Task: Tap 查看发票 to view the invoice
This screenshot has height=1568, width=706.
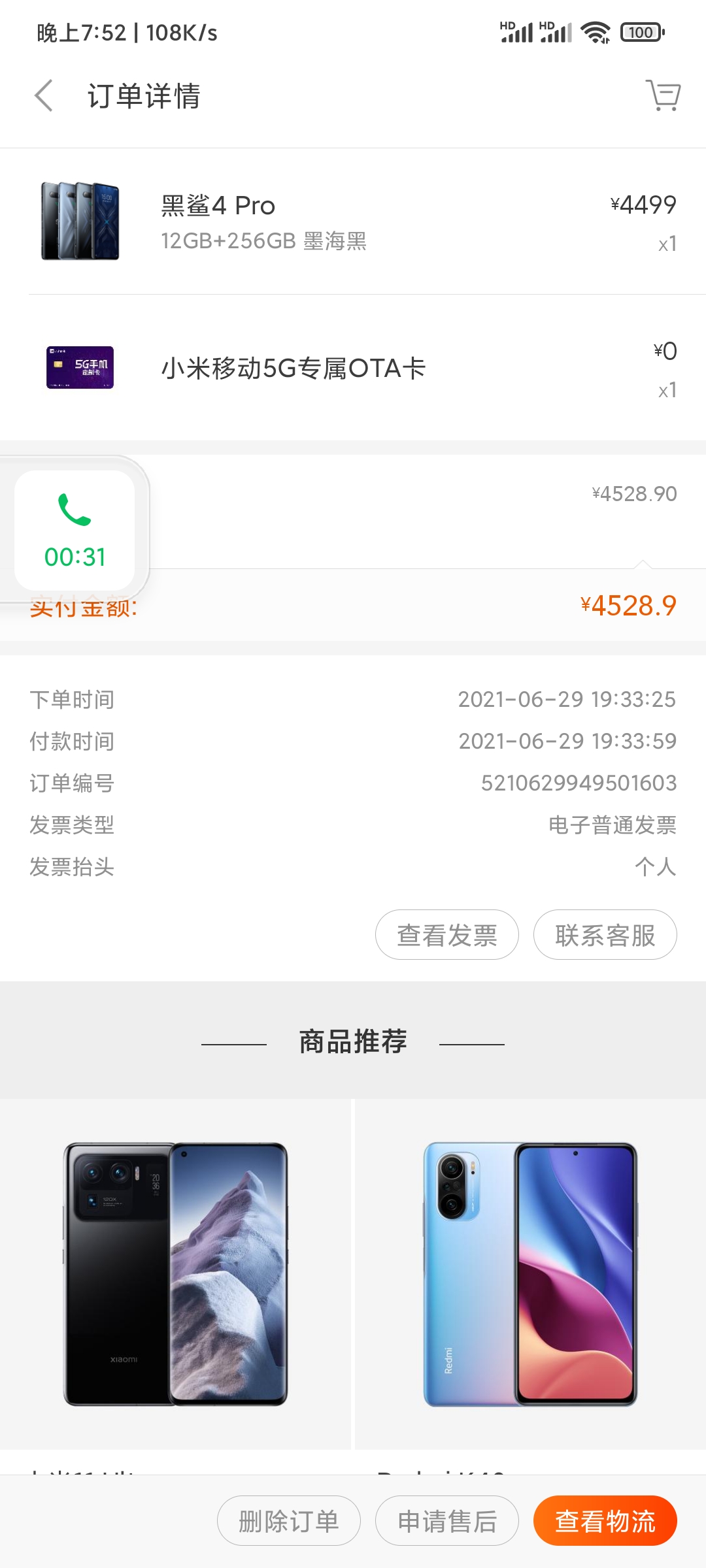Action: 447,935
